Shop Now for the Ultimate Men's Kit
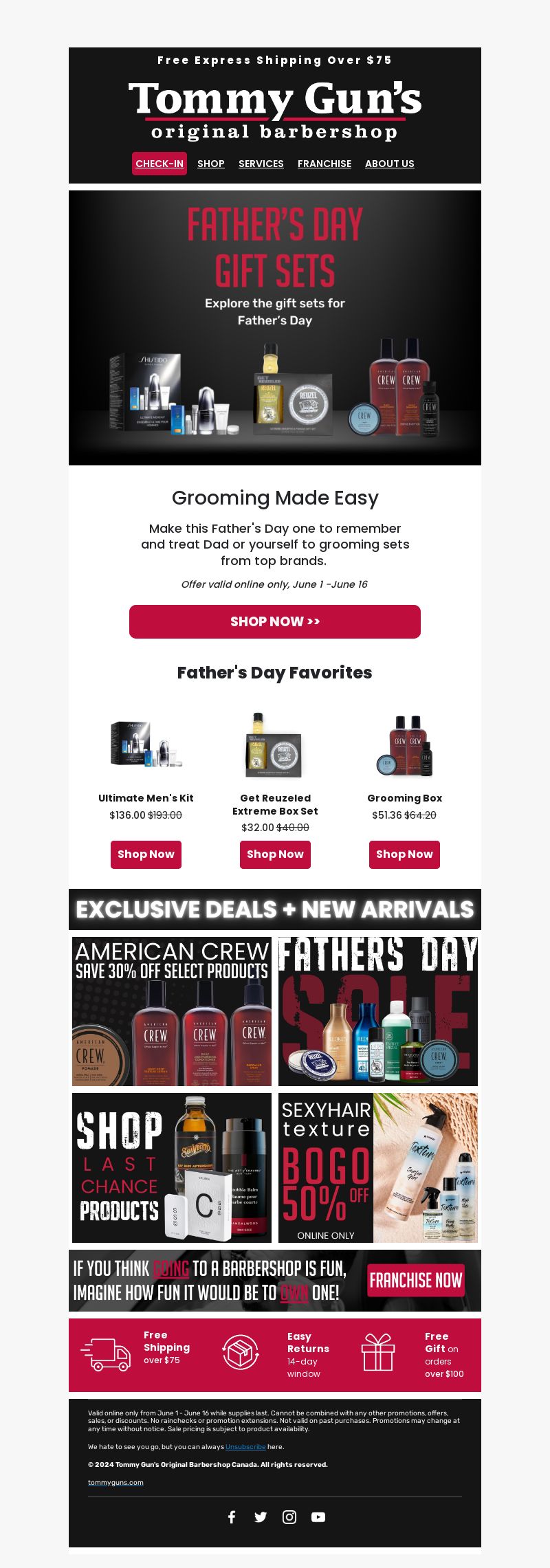This screenshot has width=550, height=1568. click(146, 854)
